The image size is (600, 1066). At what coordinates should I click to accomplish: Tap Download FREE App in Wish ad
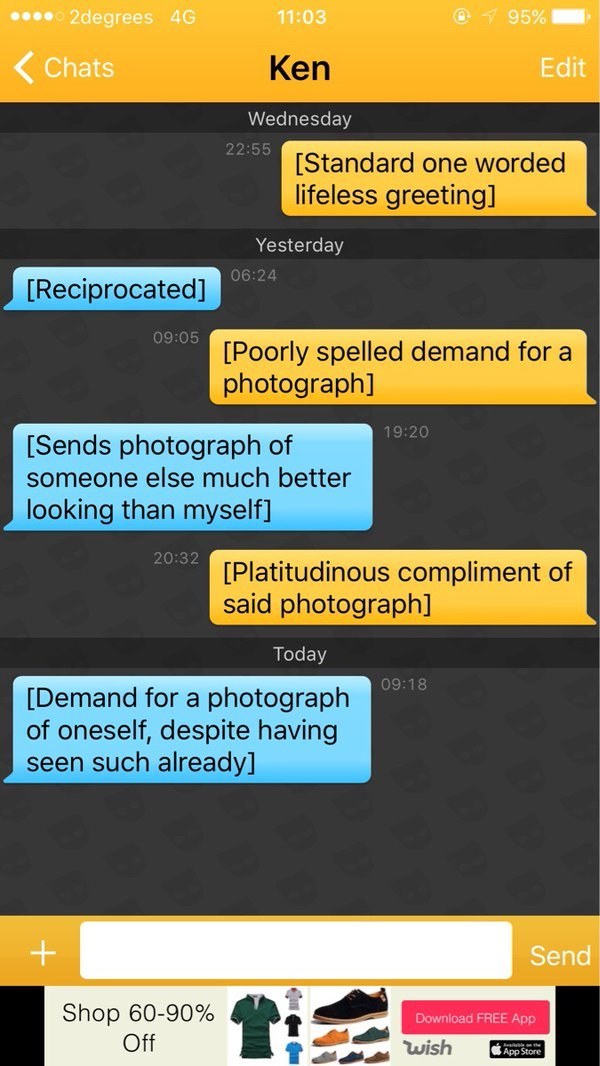[x=475, y=1018]
